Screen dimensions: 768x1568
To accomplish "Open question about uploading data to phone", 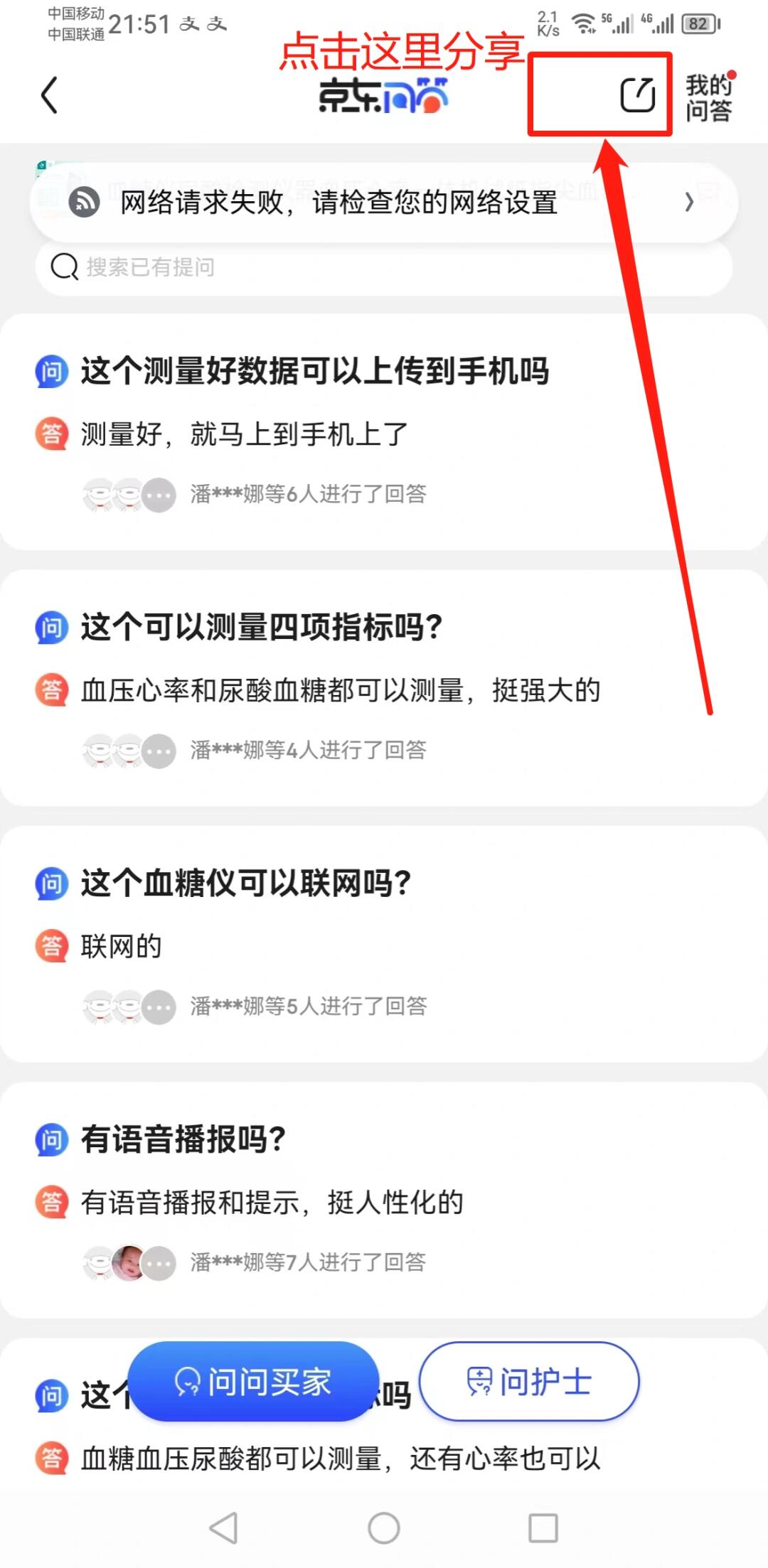I will 314,371.
